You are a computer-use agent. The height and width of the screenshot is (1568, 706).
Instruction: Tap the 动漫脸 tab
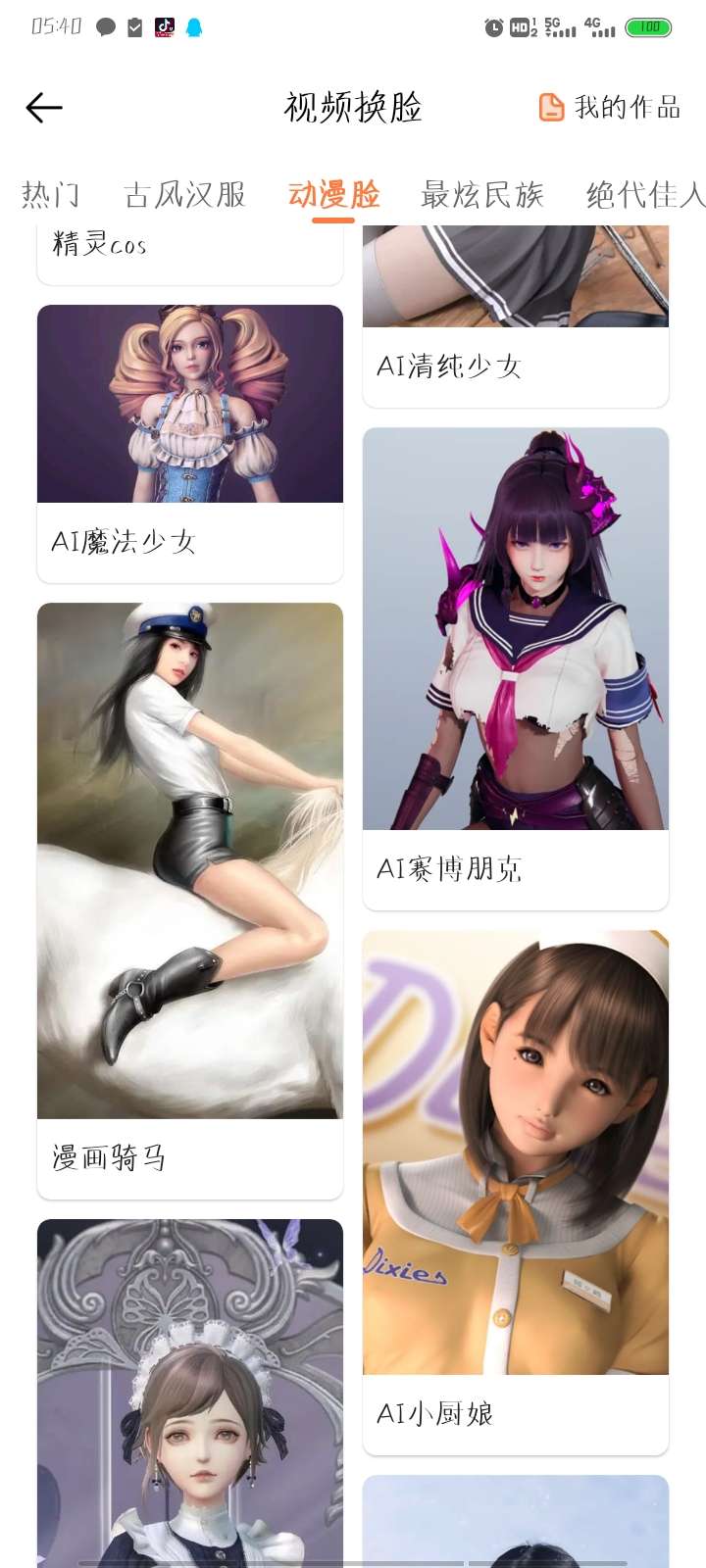(333, 195)
